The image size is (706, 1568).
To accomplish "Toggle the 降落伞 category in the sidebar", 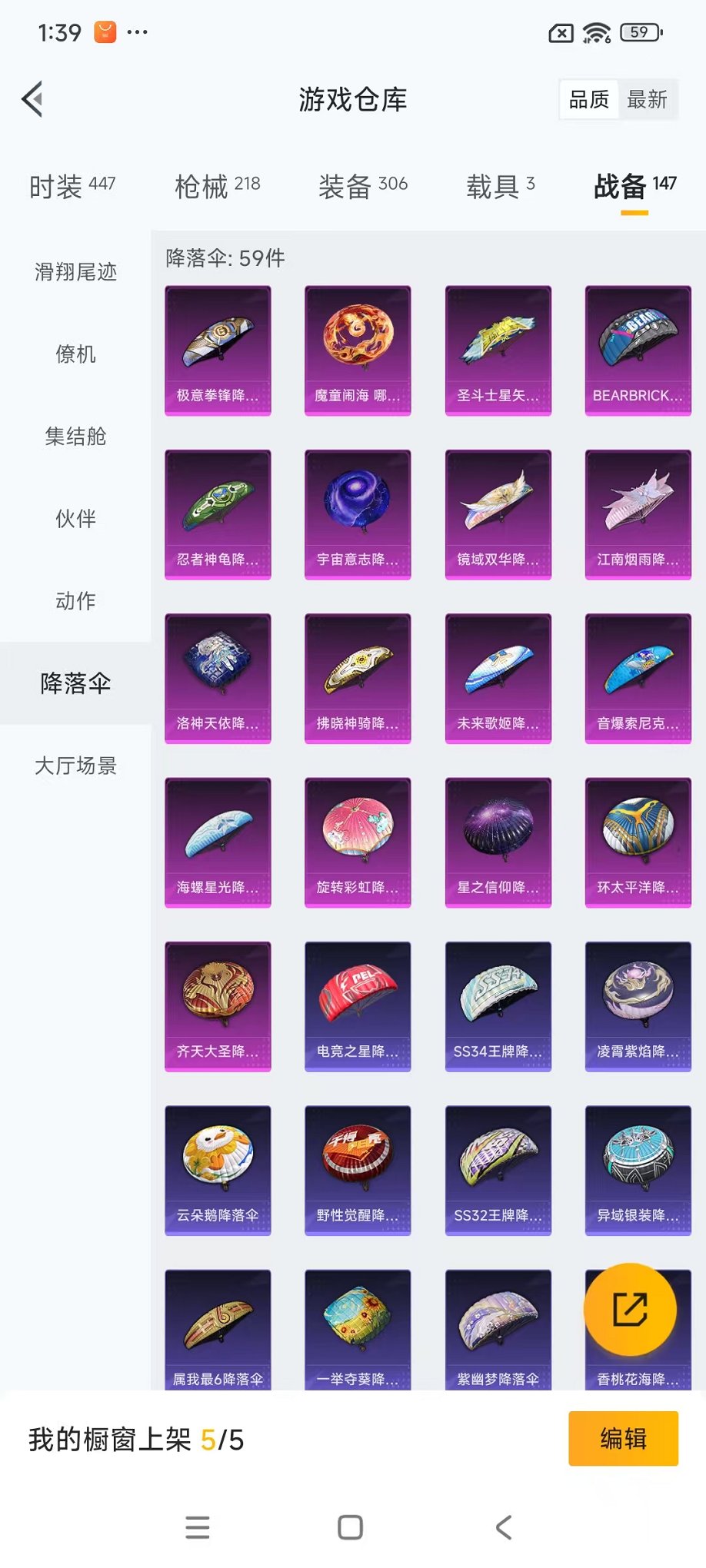I will click(75, 683).
